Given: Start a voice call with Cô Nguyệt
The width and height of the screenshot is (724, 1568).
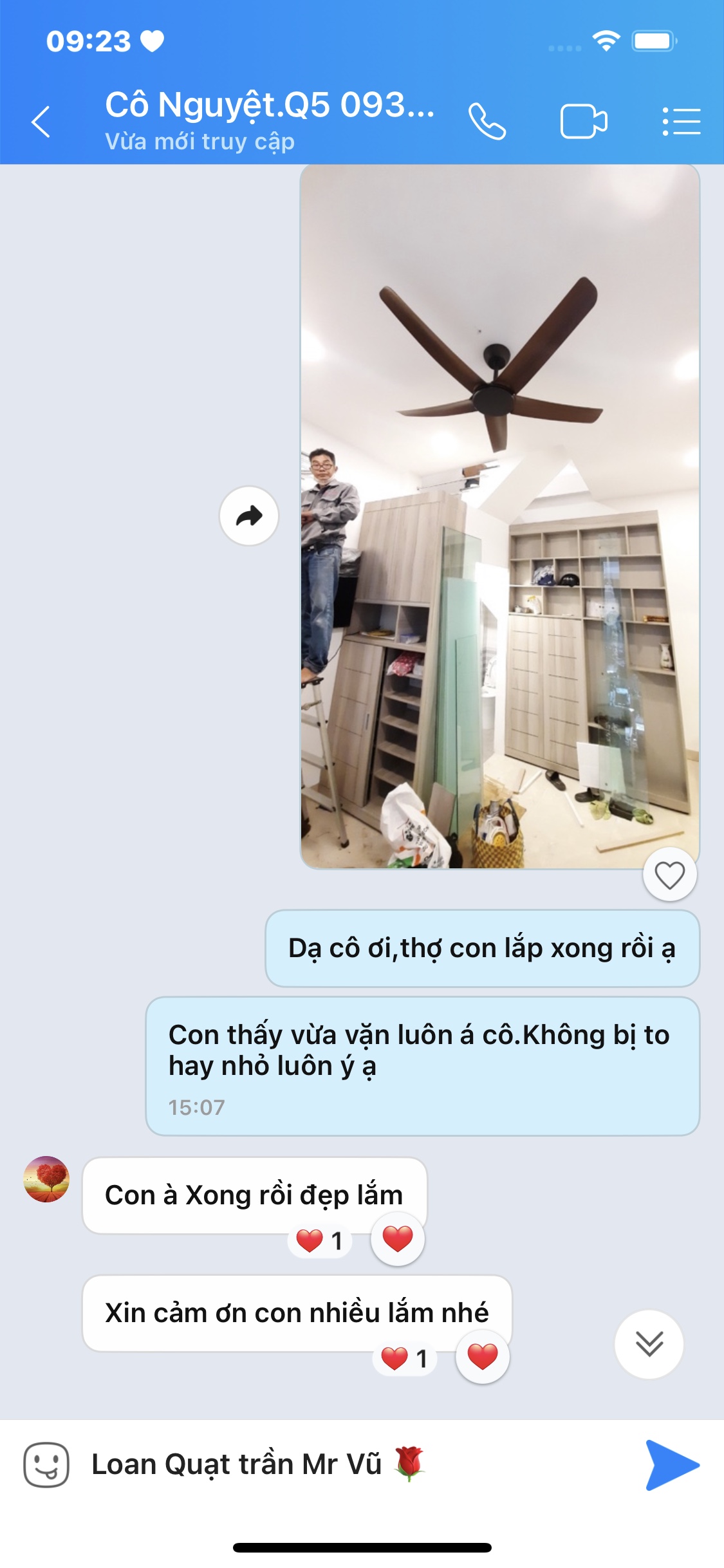Looking at the screenshot, I should pyautogui.click(x=487, y=122).
